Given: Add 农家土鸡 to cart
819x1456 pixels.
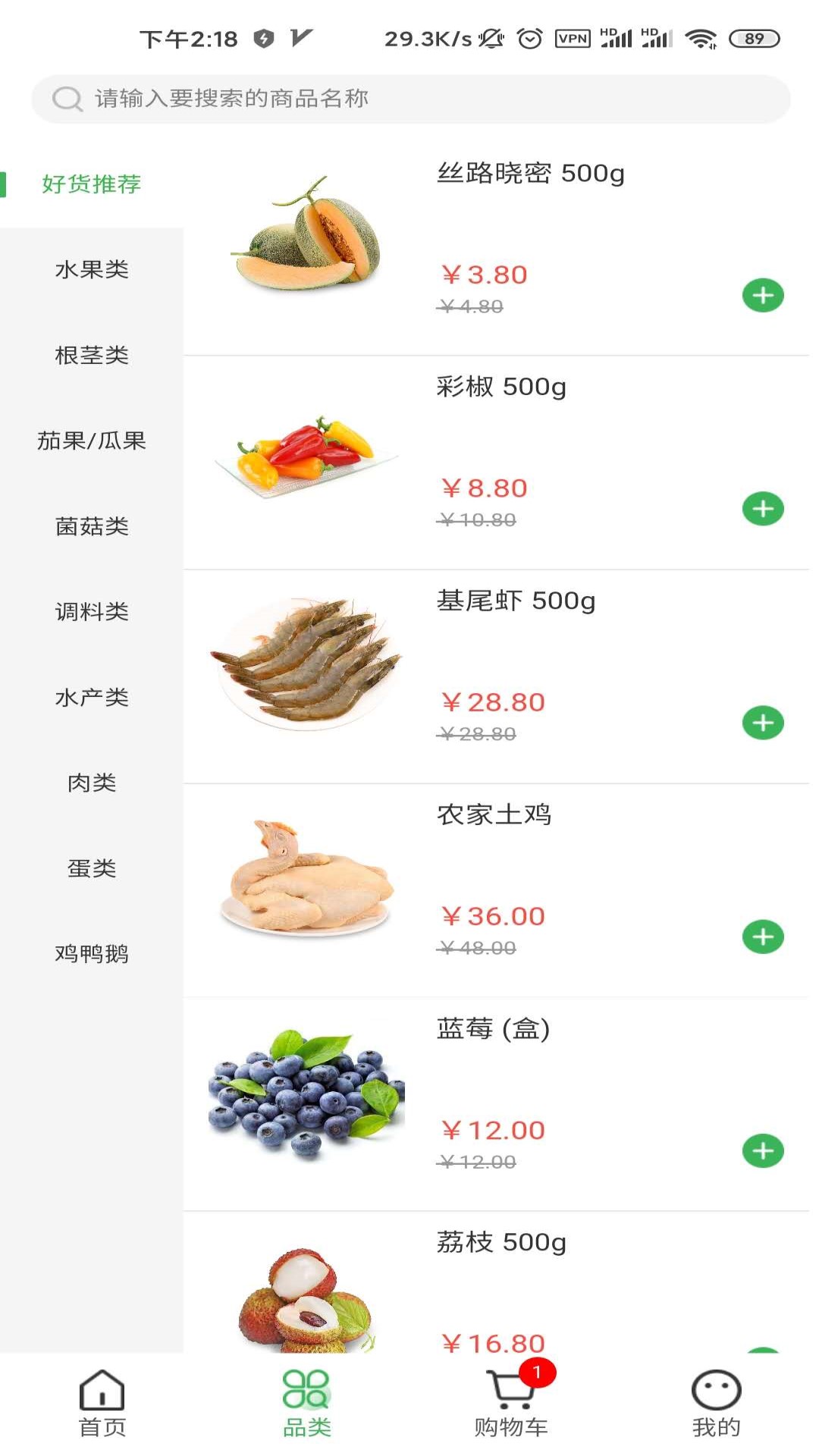Looking at the screenshot, I should tap(763, 937).
